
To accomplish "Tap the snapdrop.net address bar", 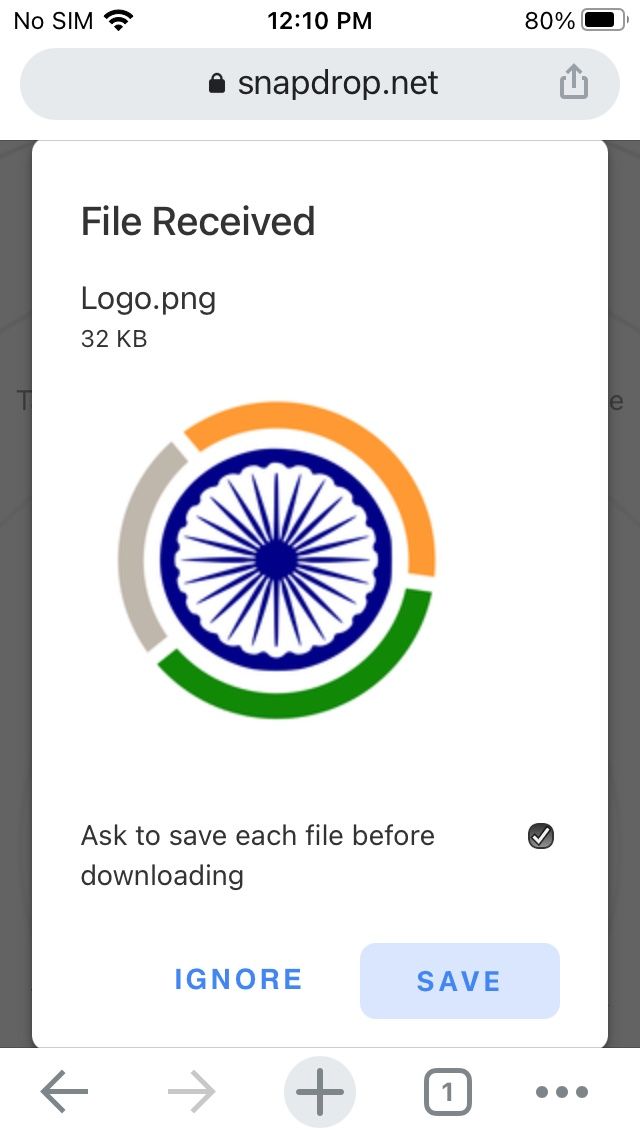I will click(320, 83).
